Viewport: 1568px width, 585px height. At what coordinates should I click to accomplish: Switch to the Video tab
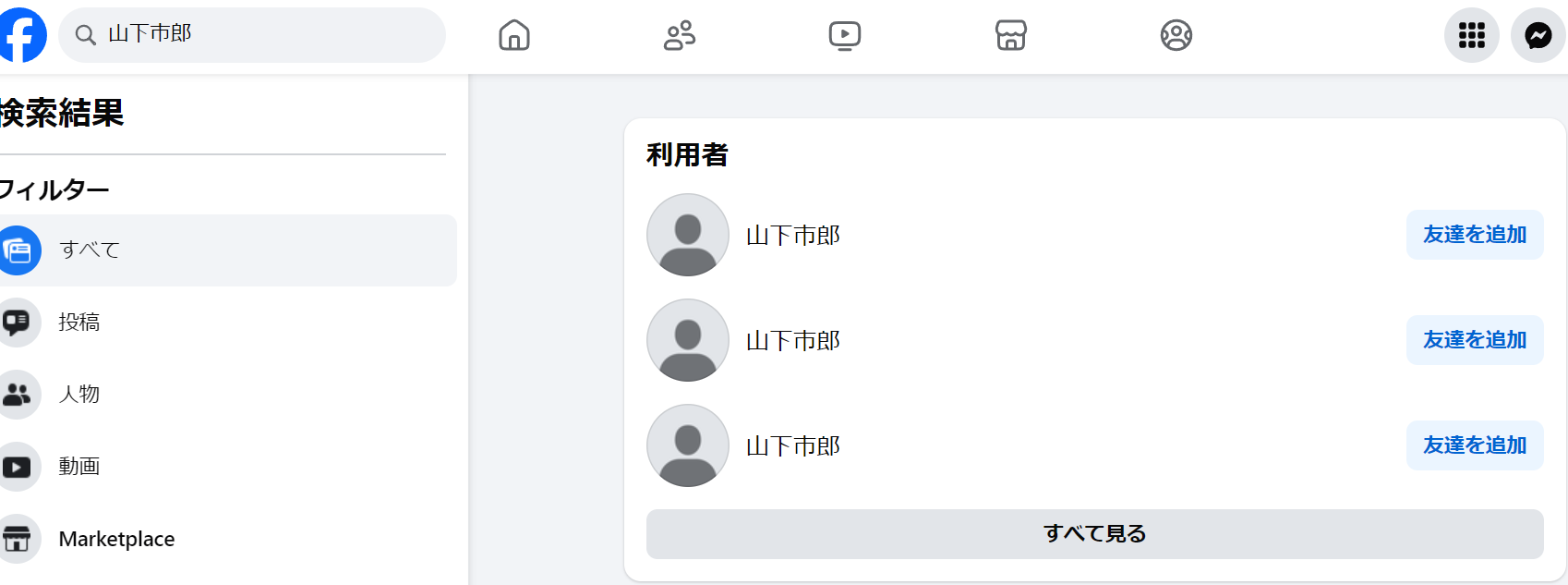[x=845, y=35]
